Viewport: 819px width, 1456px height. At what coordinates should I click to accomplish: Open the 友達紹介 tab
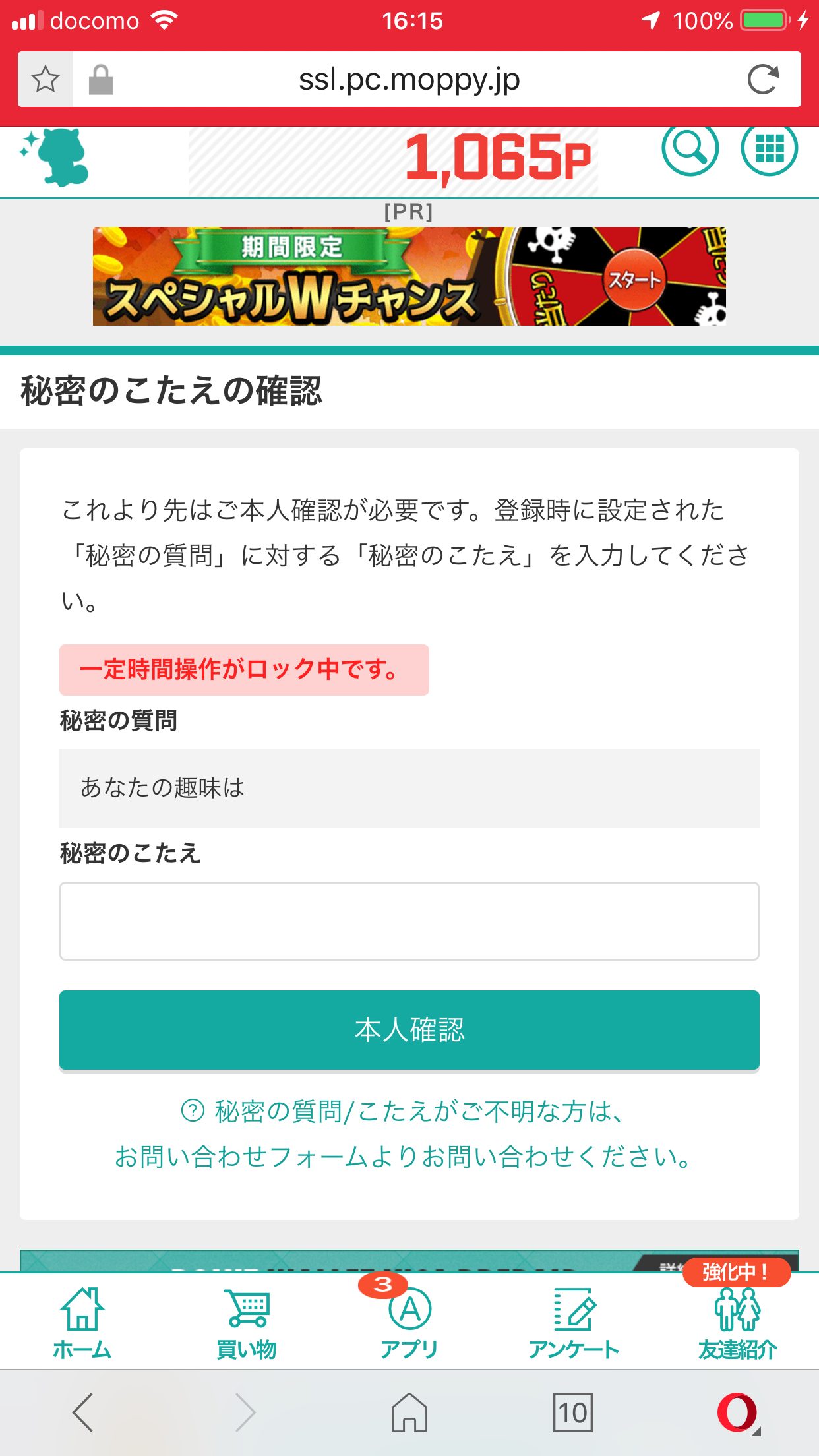click(737, 1322)
